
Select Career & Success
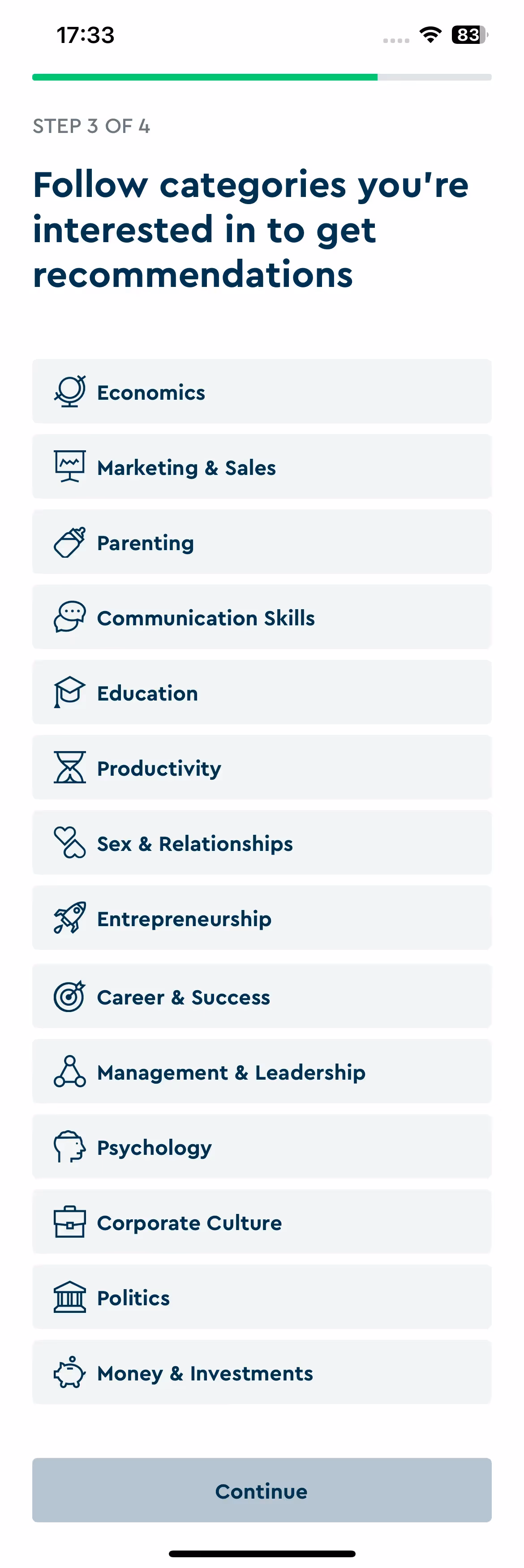pyautogui.click(x=262, y=996)
